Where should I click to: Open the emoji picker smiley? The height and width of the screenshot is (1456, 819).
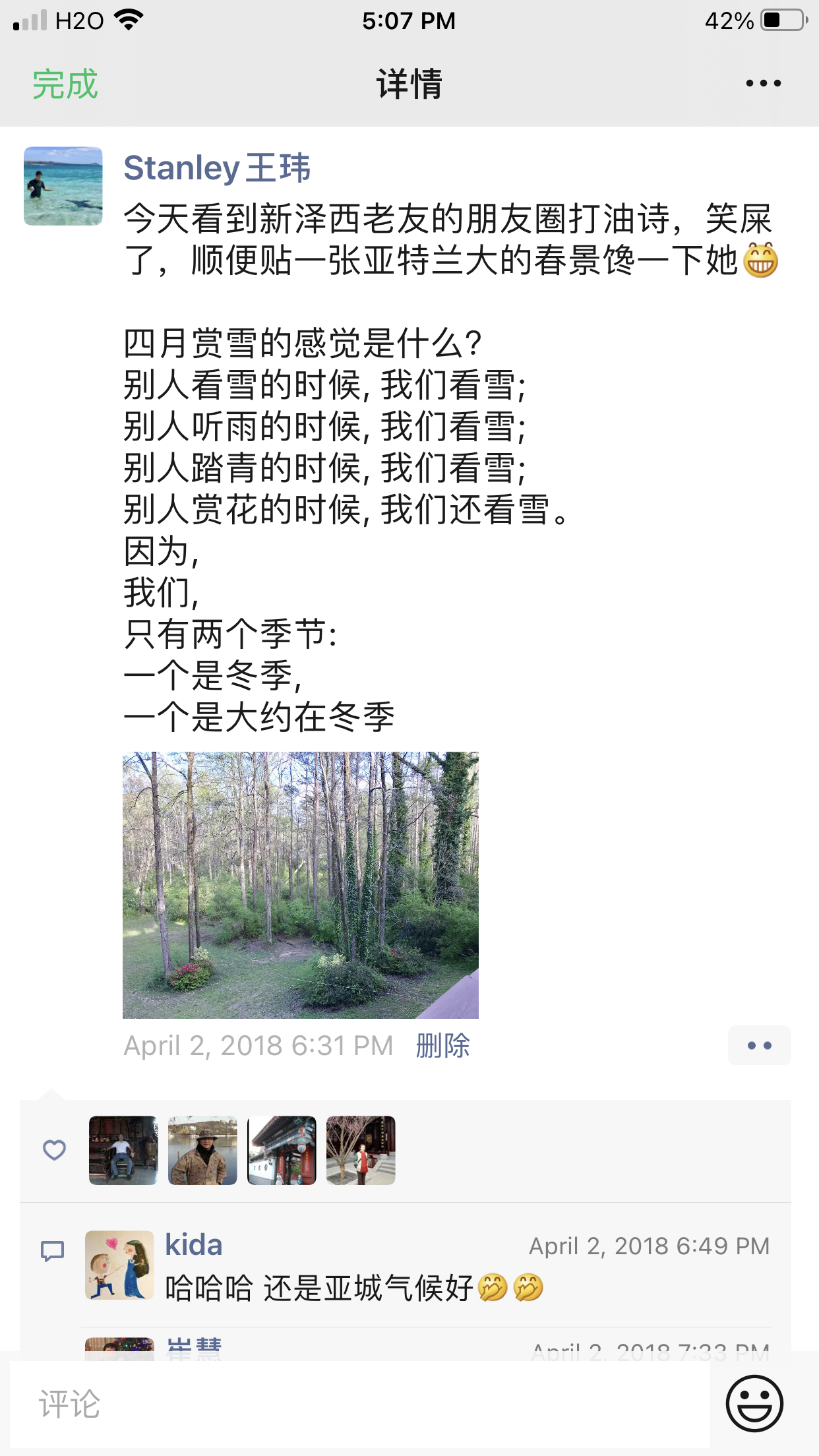click(754, 1403)
